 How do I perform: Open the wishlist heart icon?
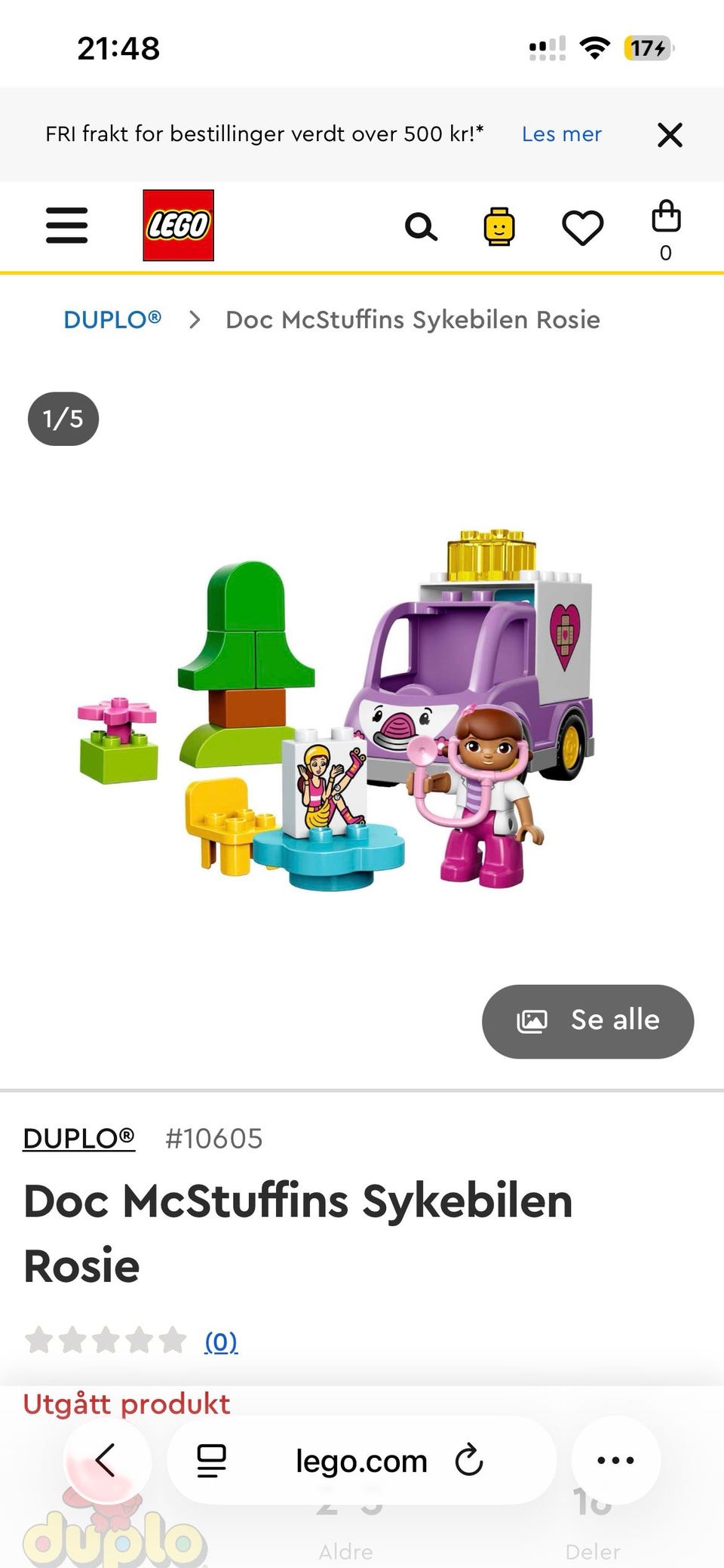tap(581, 226)
